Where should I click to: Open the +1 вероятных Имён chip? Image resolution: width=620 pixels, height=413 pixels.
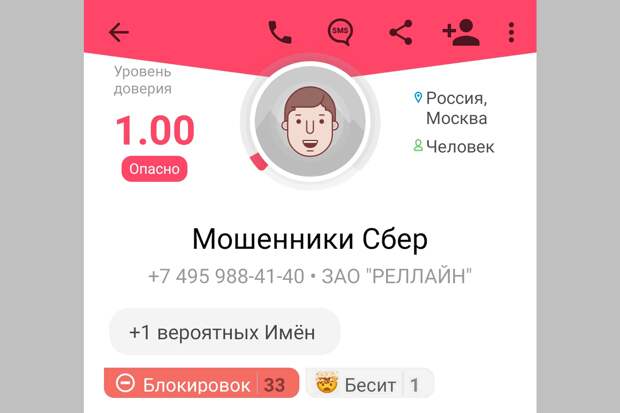coord(224,332)
